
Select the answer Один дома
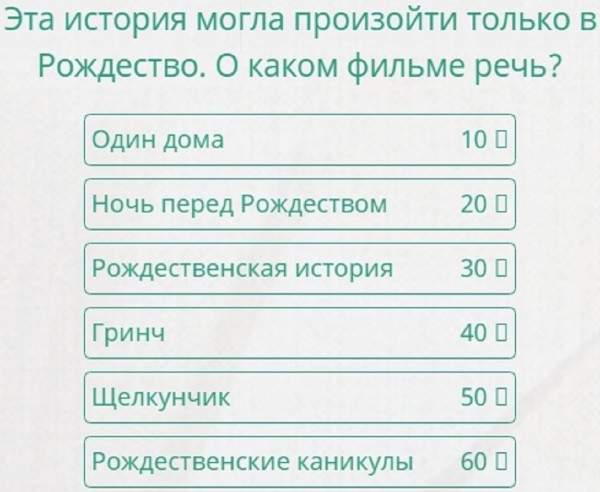(299, 141)
